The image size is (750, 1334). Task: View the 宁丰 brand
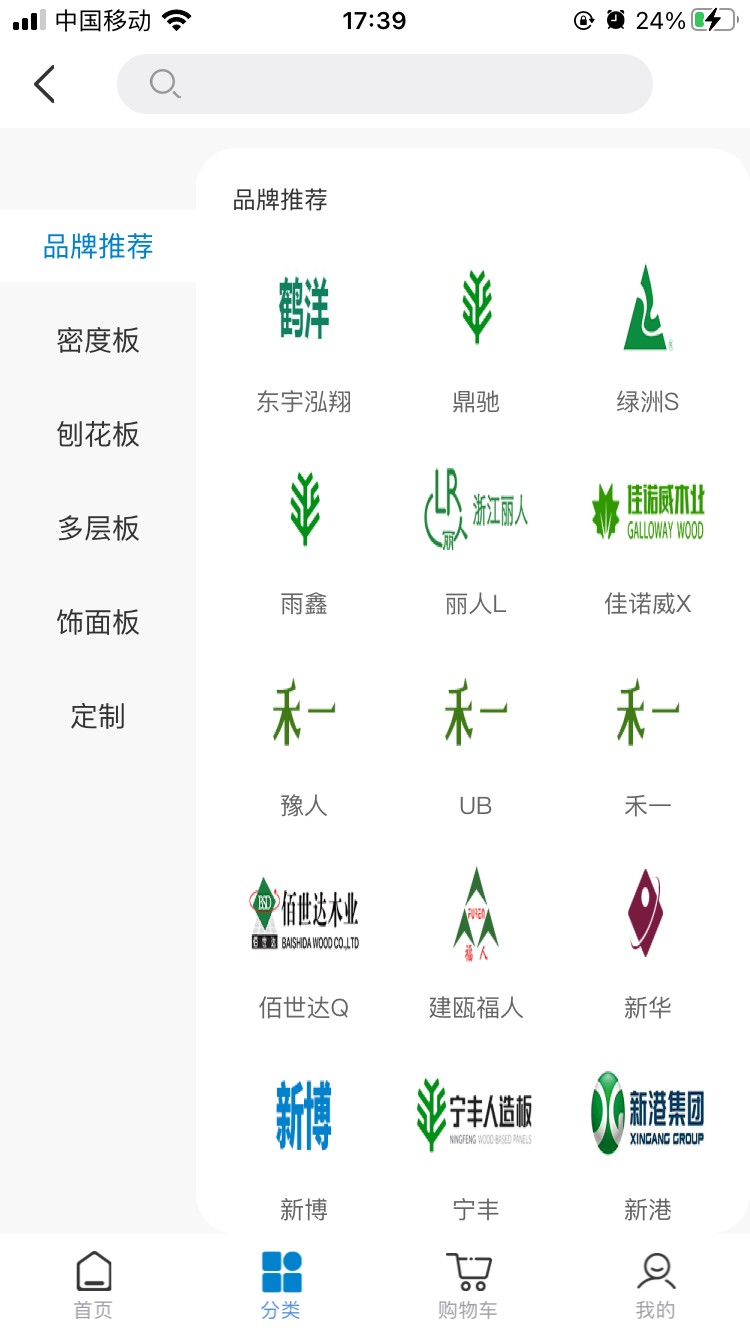476,1143
